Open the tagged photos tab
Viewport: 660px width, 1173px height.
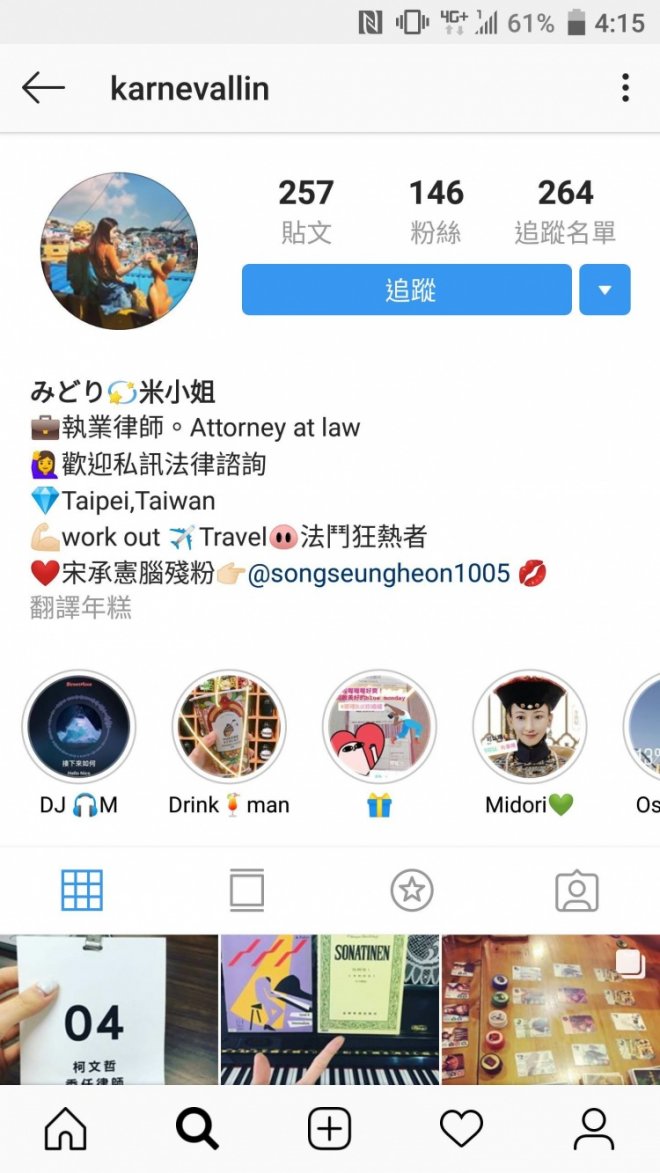point(577,889)
